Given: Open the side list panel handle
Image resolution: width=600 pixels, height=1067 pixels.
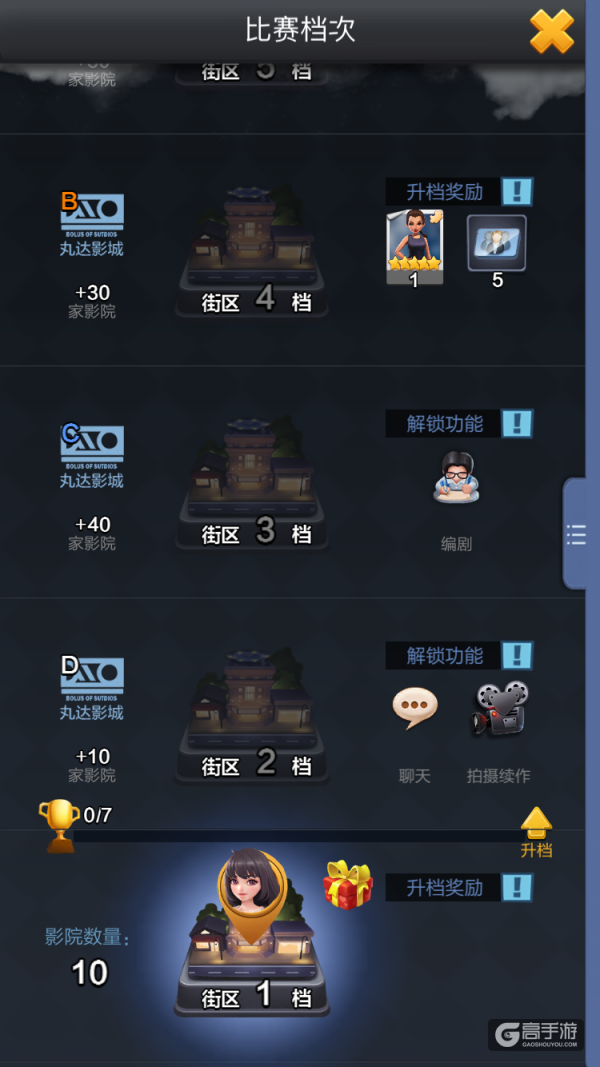Looking at the screenshot, I should [x=576, y=534].
